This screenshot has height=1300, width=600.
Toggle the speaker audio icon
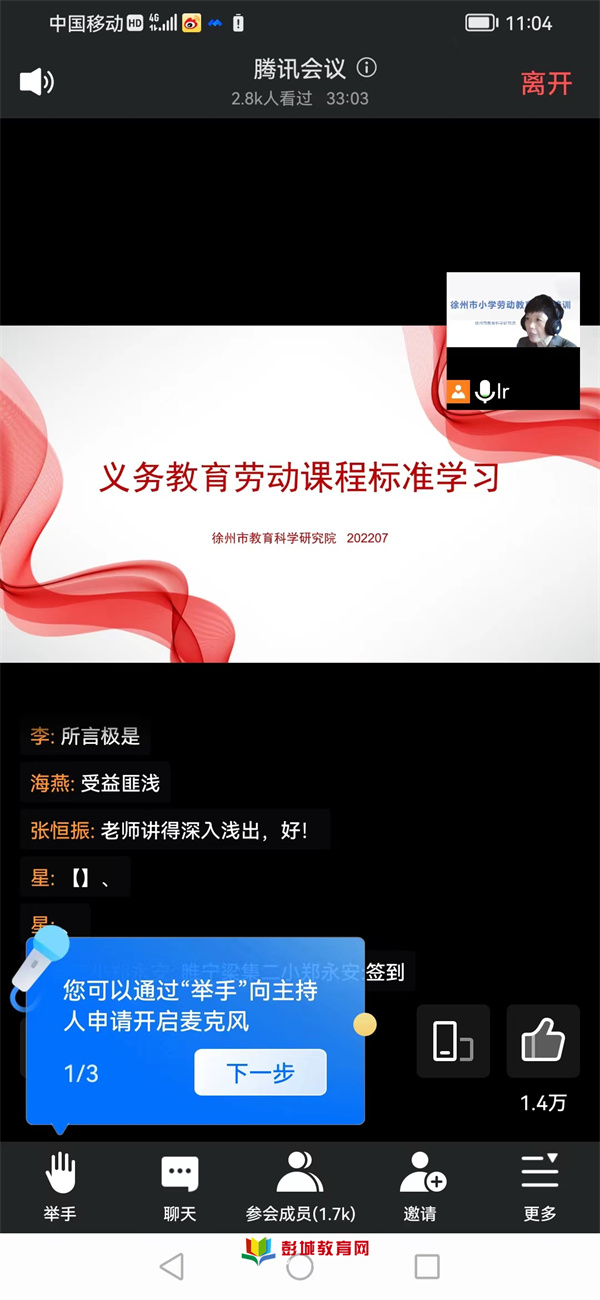37,82
